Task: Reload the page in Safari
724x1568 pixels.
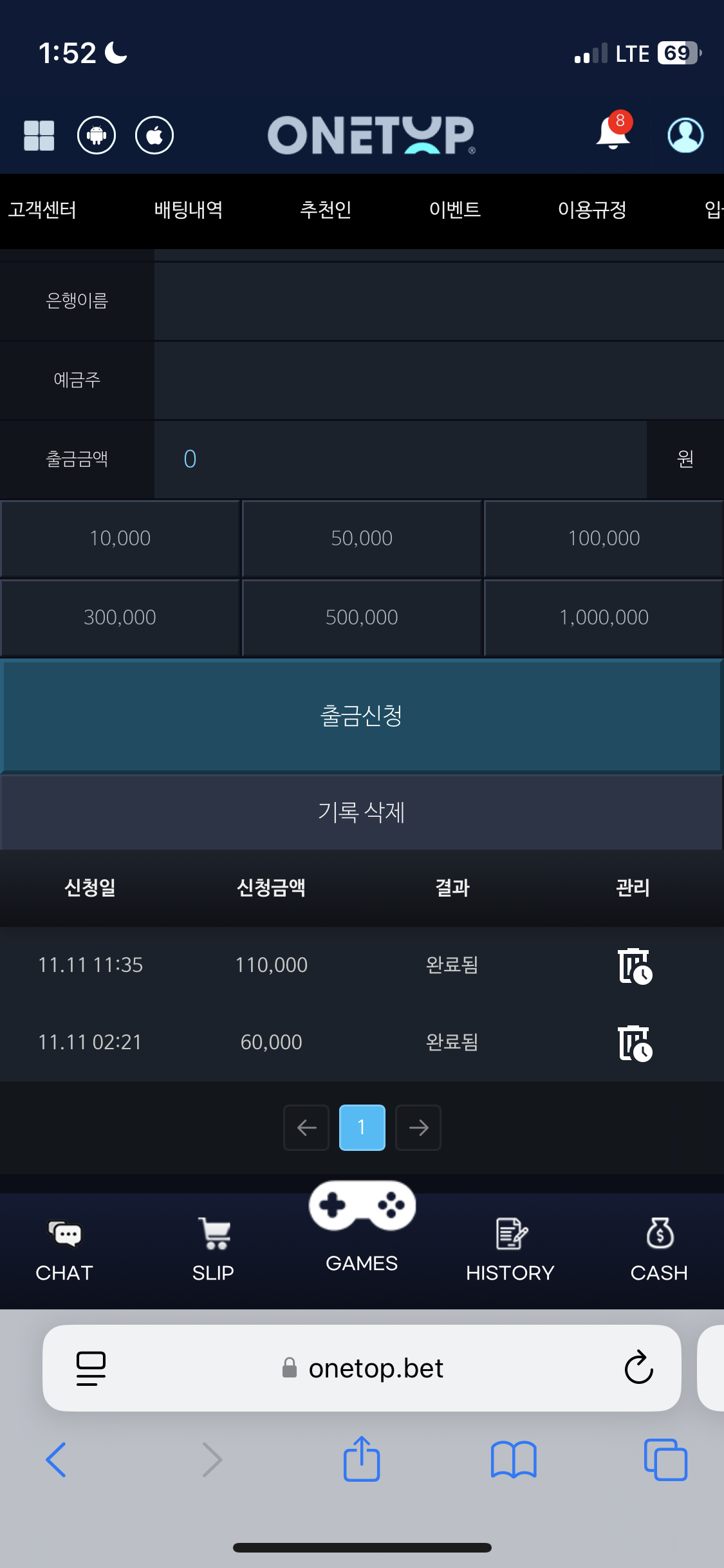Action: (638, 1367)
